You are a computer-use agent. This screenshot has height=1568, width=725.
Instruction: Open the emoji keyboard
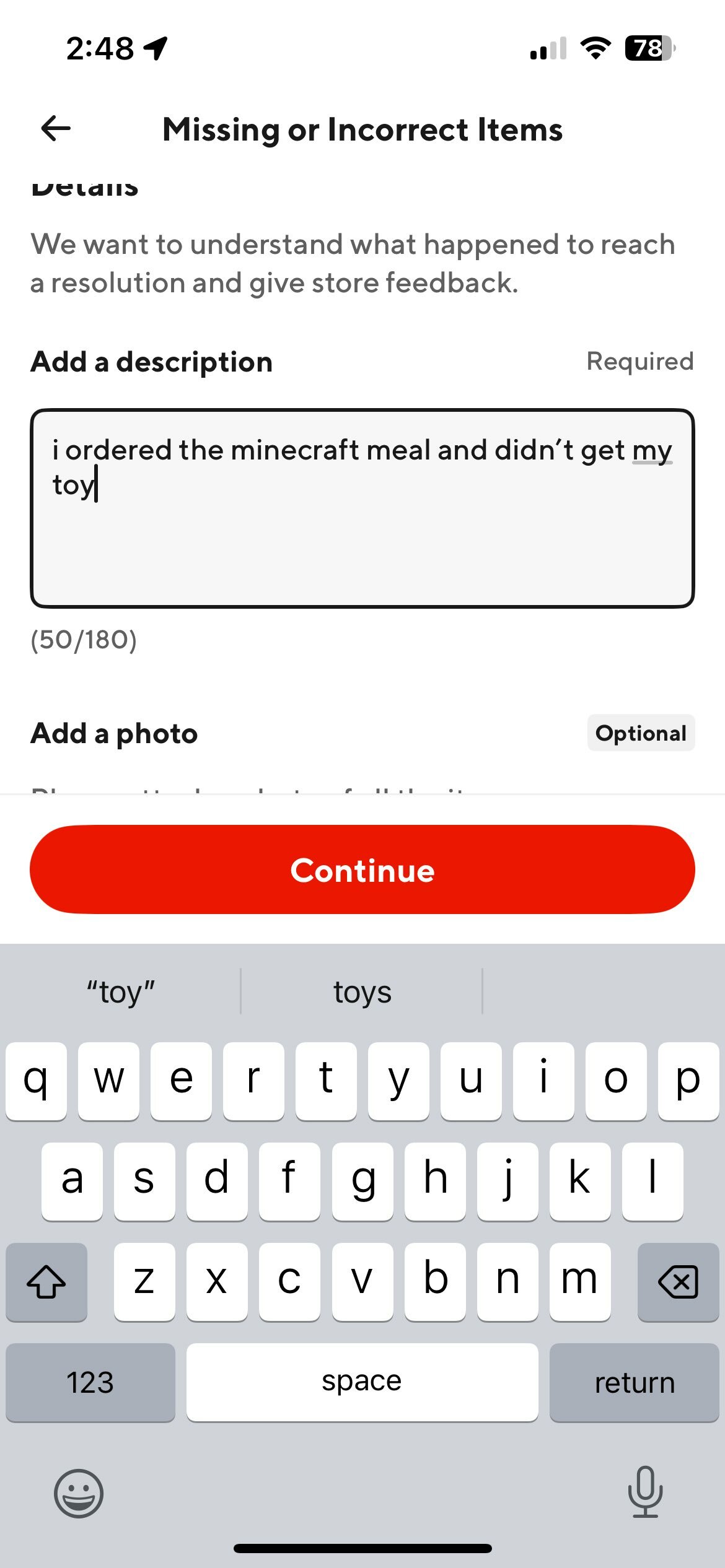(79, 1493)
